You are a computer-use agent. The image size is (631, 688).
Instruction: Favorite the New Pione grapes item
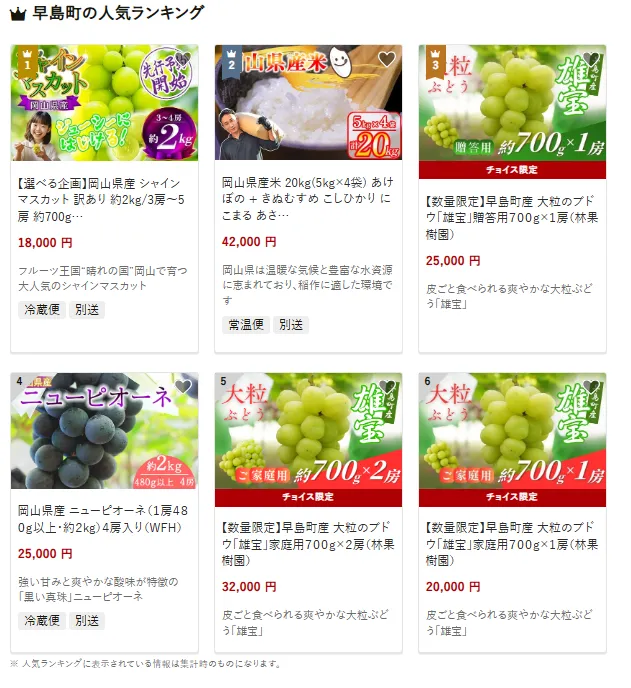click(182, 387)
